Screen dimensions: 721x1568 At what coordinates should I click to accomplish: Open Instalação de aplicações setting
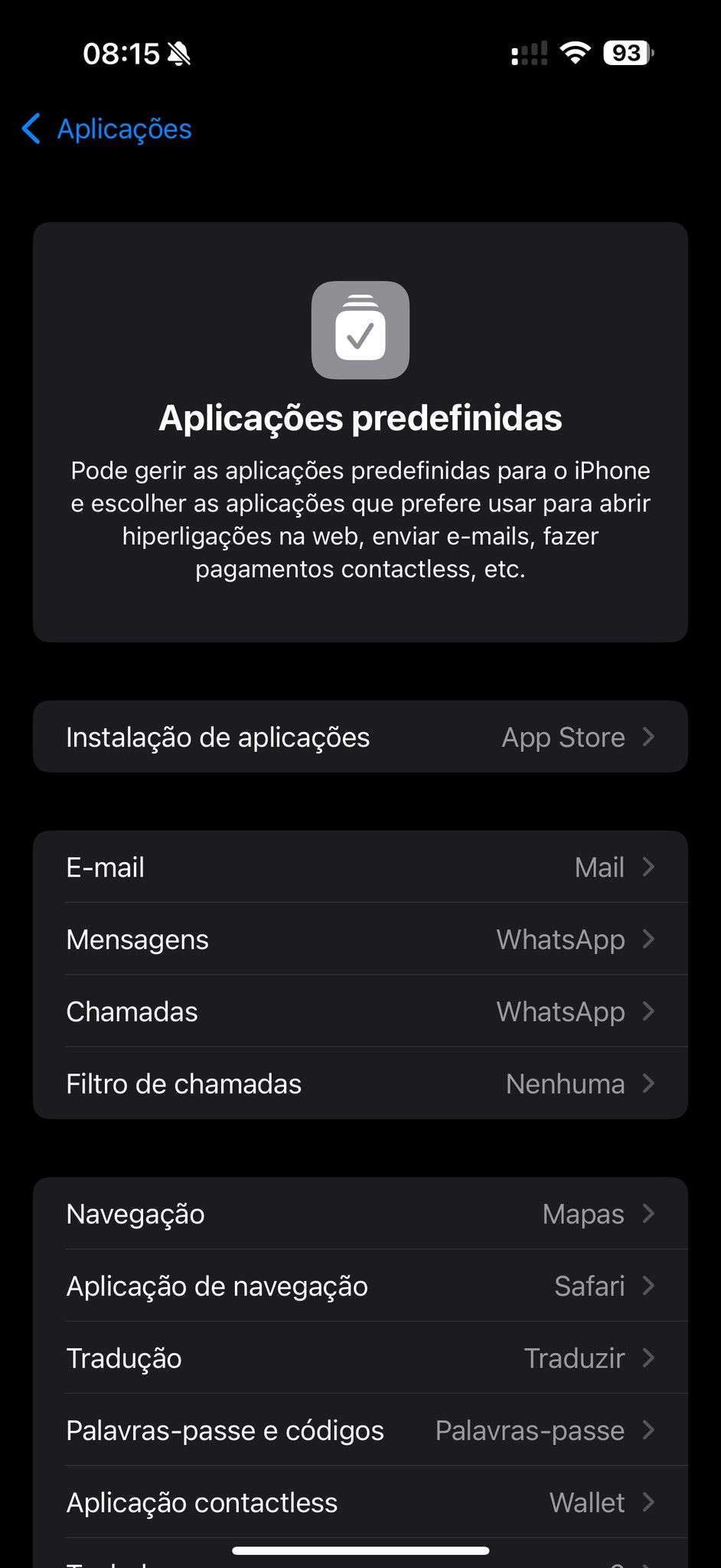(x=360, y=737)
